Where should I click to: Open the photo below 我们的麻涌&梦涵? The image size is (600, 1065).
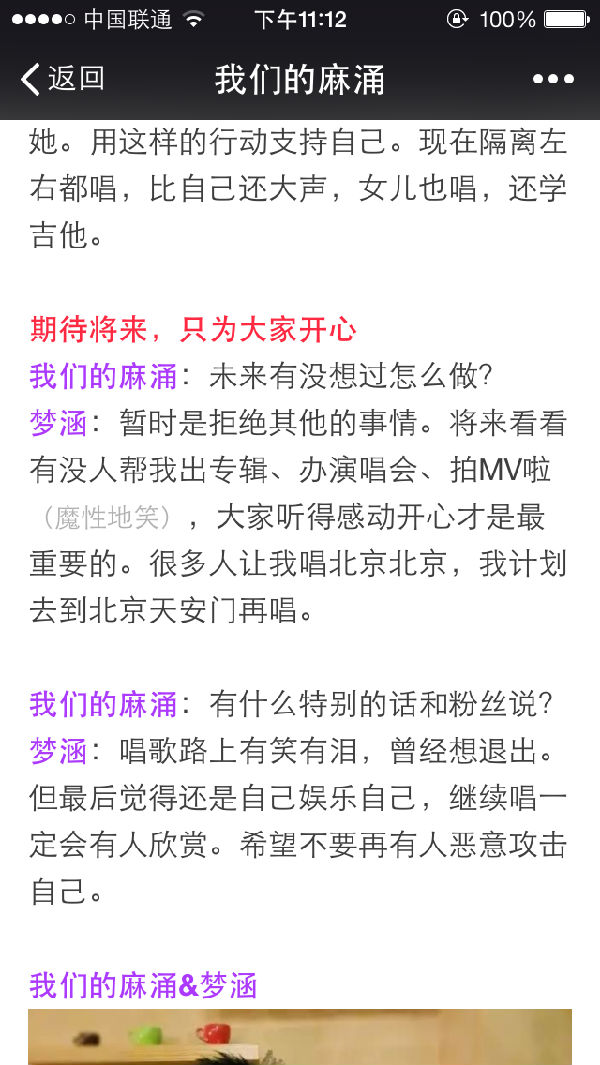300,1038
